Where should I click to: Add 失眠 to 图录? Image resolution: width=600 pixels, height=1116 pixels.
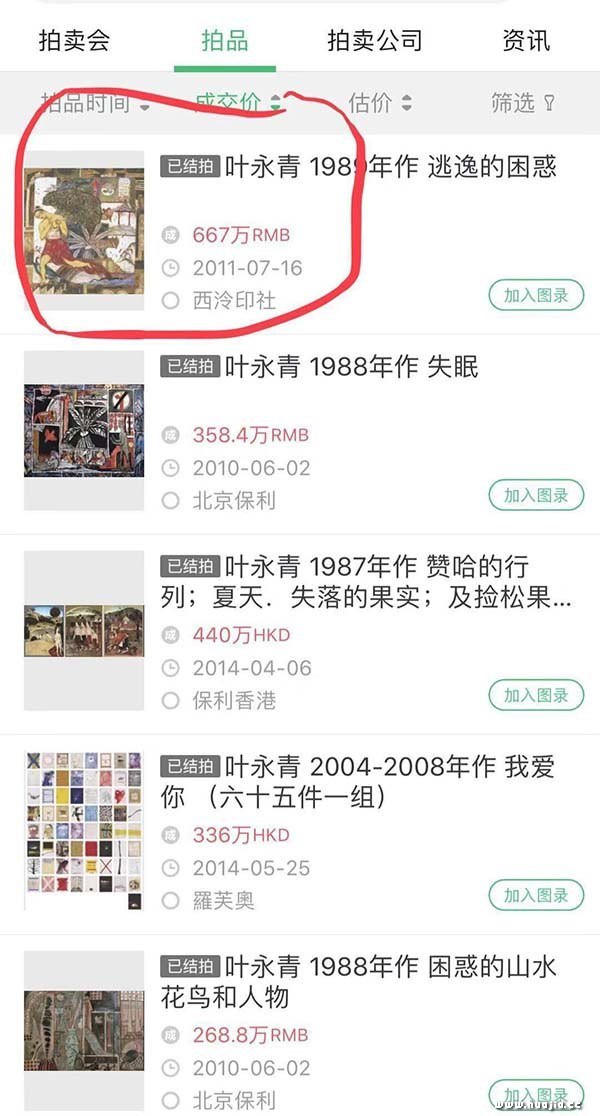tap(536, 495)
